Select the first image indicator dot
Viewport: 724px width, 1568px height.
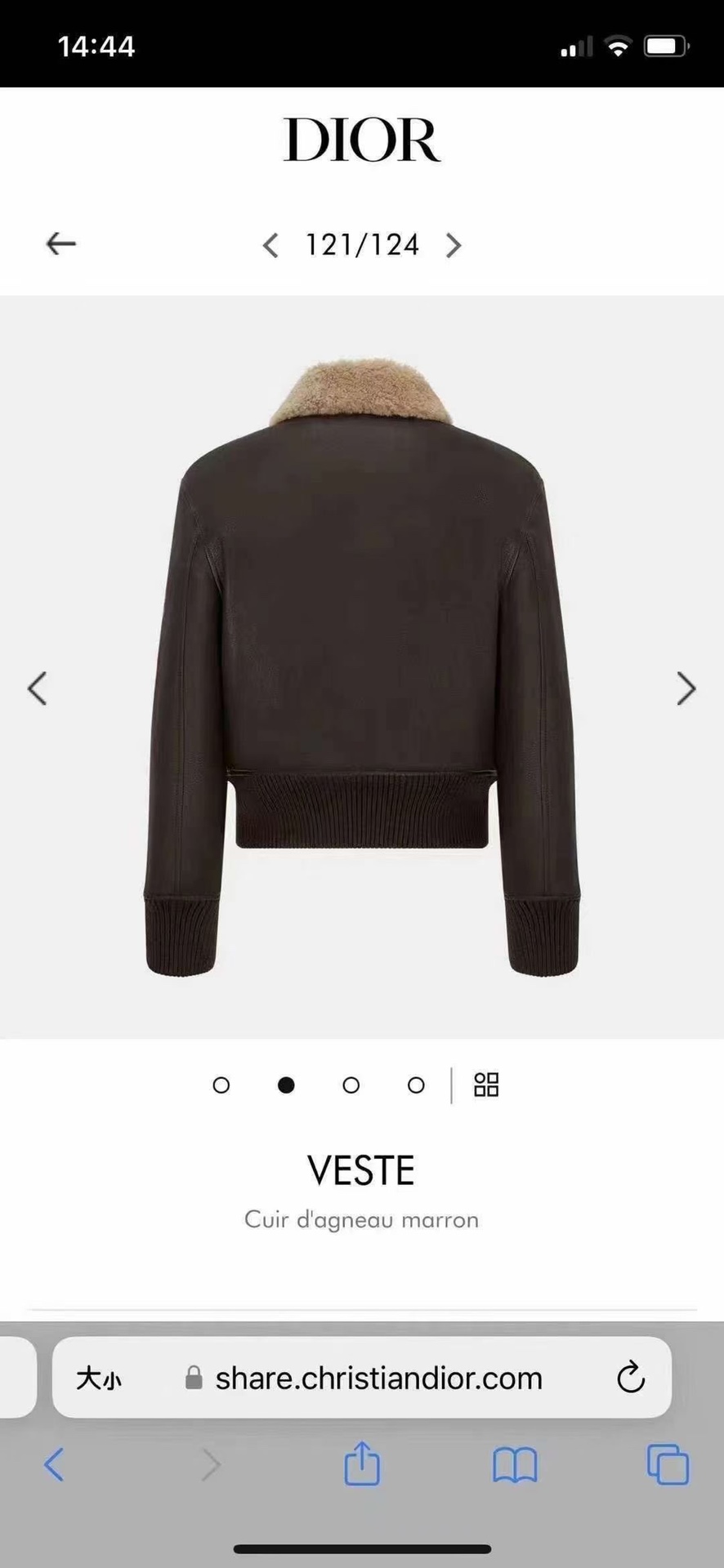(221, 1085)
